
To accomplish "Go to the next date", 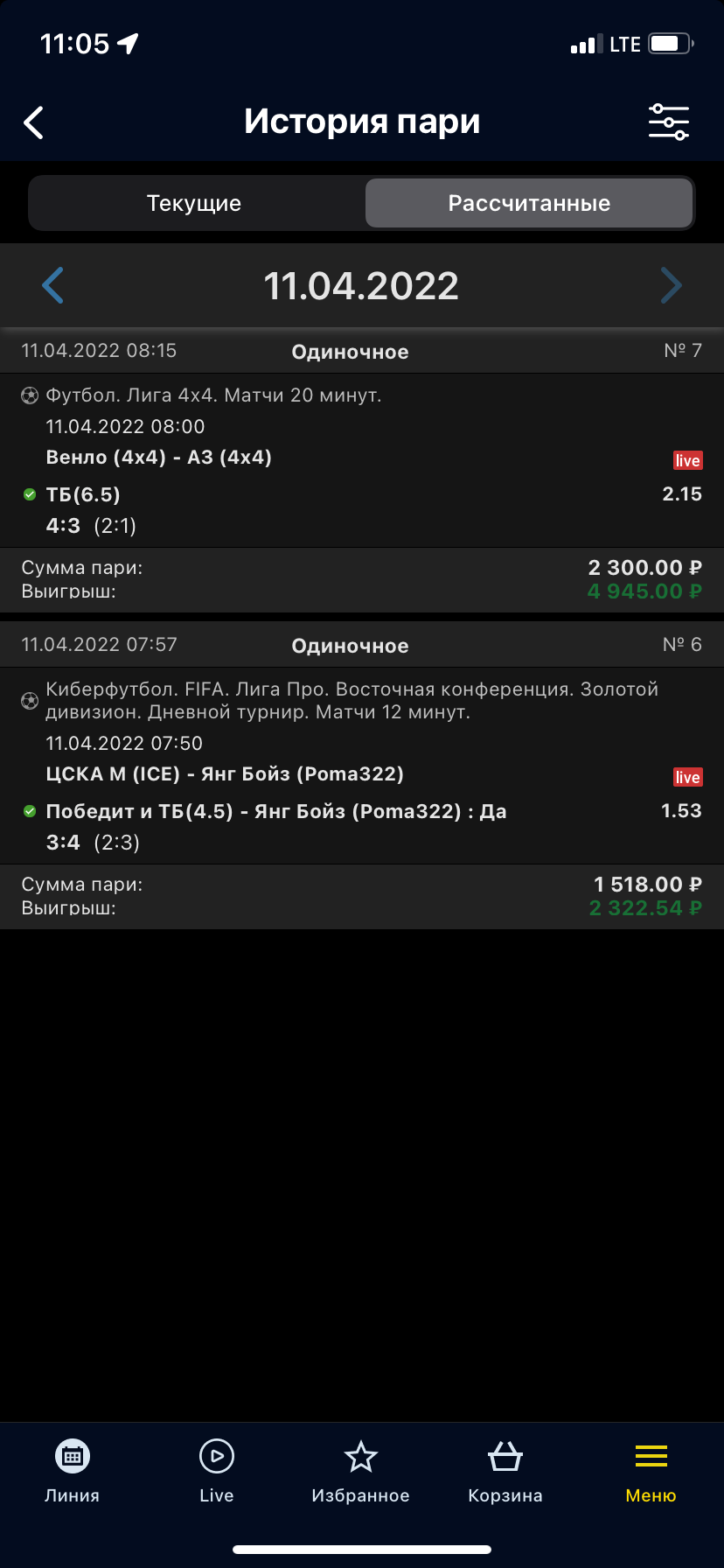I will coord(671,286).
